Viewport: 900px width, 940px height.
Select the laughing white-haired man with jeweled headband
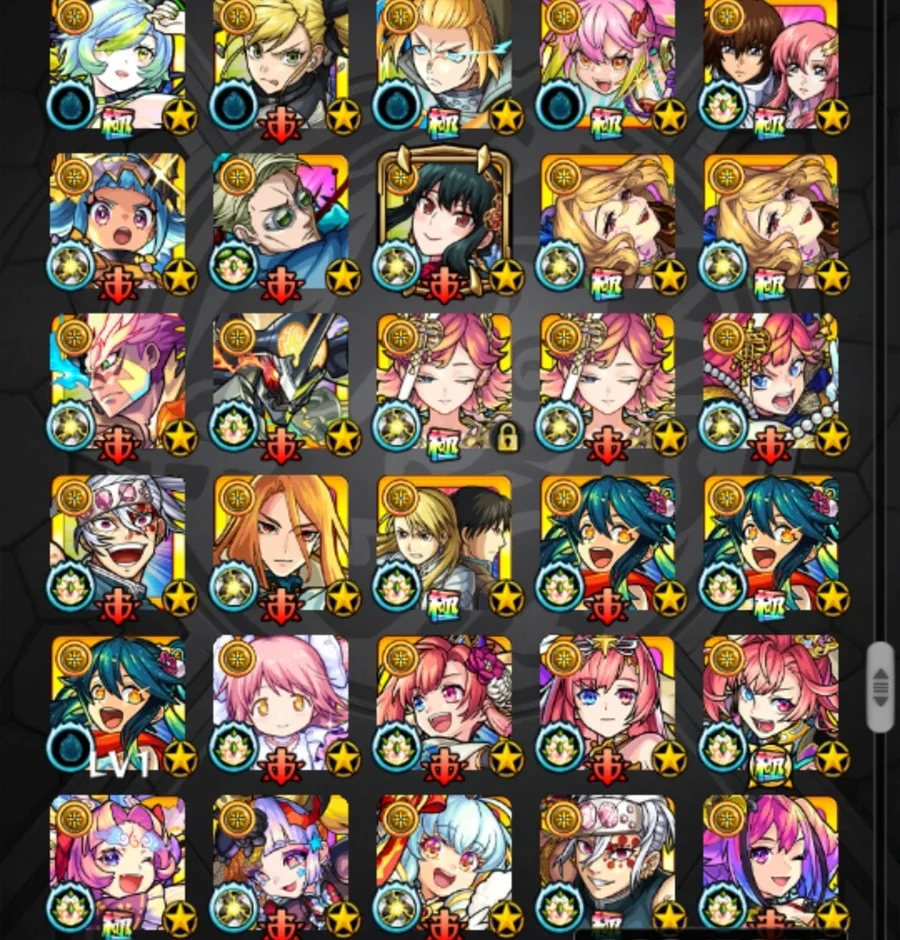118,543
